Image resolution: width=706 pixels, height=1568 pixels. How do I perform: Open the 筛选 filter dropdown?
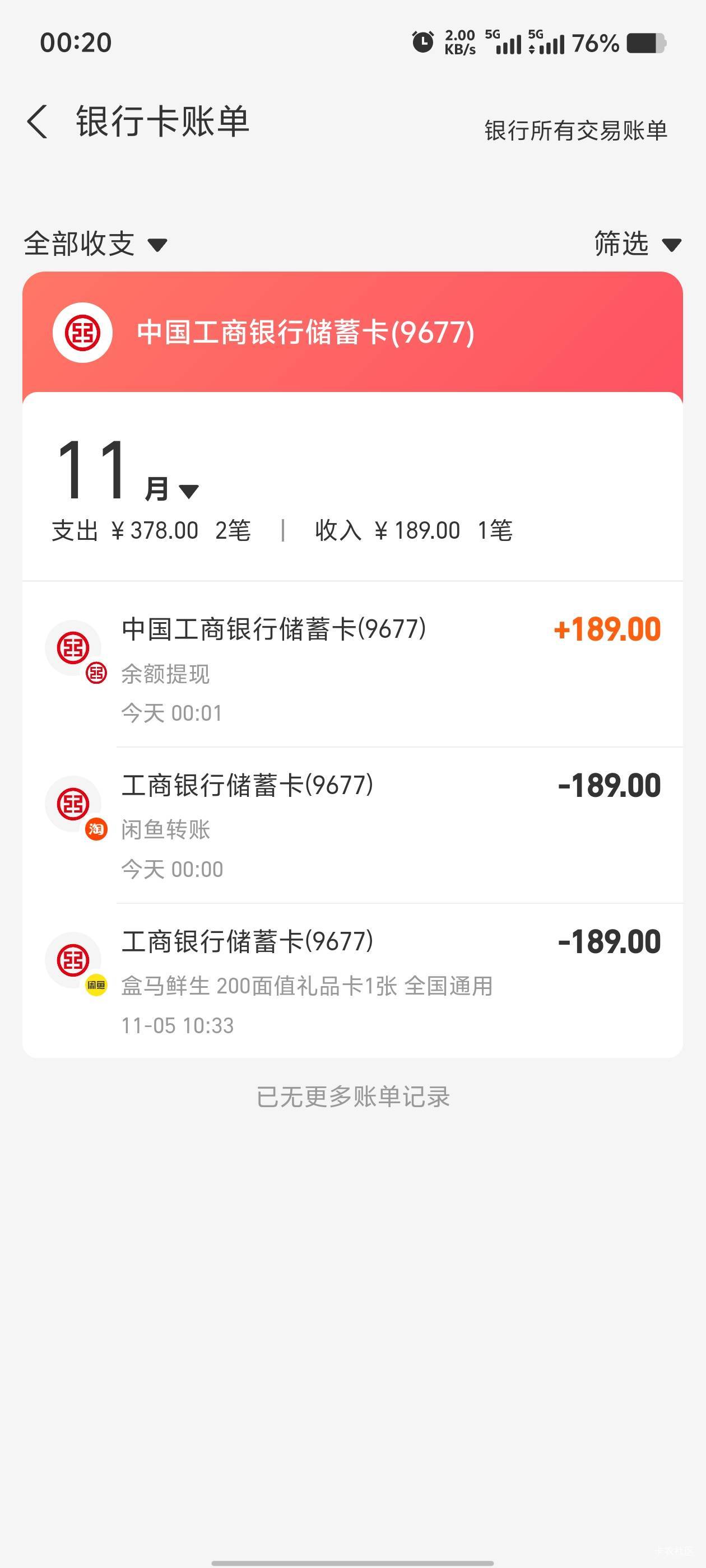pos(637,244)
